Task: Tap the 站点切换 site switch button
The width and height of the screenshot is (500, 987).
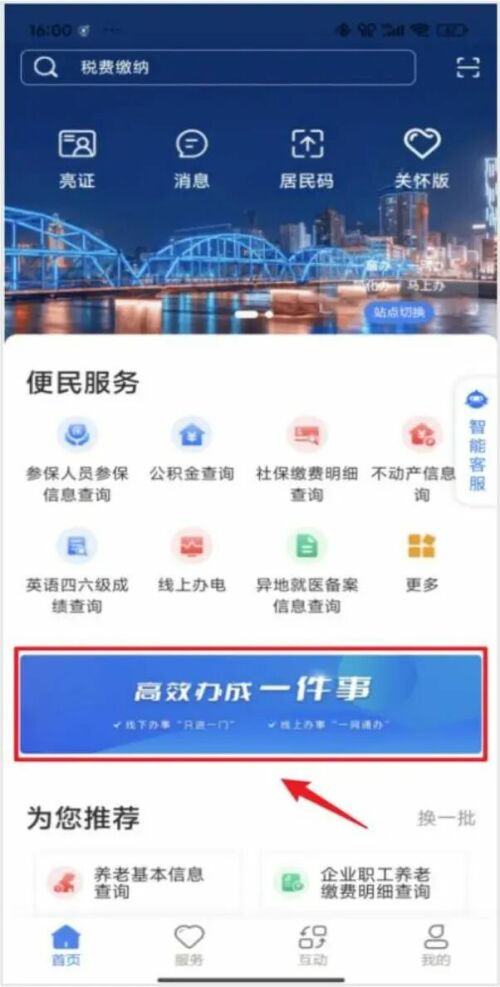Action: 399,312
